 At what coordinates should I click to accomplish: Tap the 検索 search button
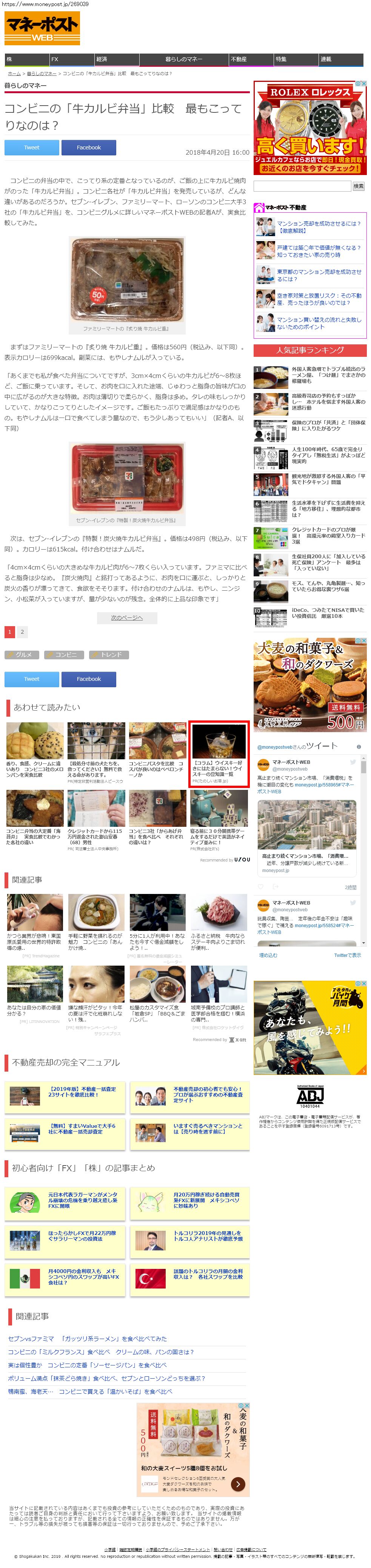click(359, 186)
